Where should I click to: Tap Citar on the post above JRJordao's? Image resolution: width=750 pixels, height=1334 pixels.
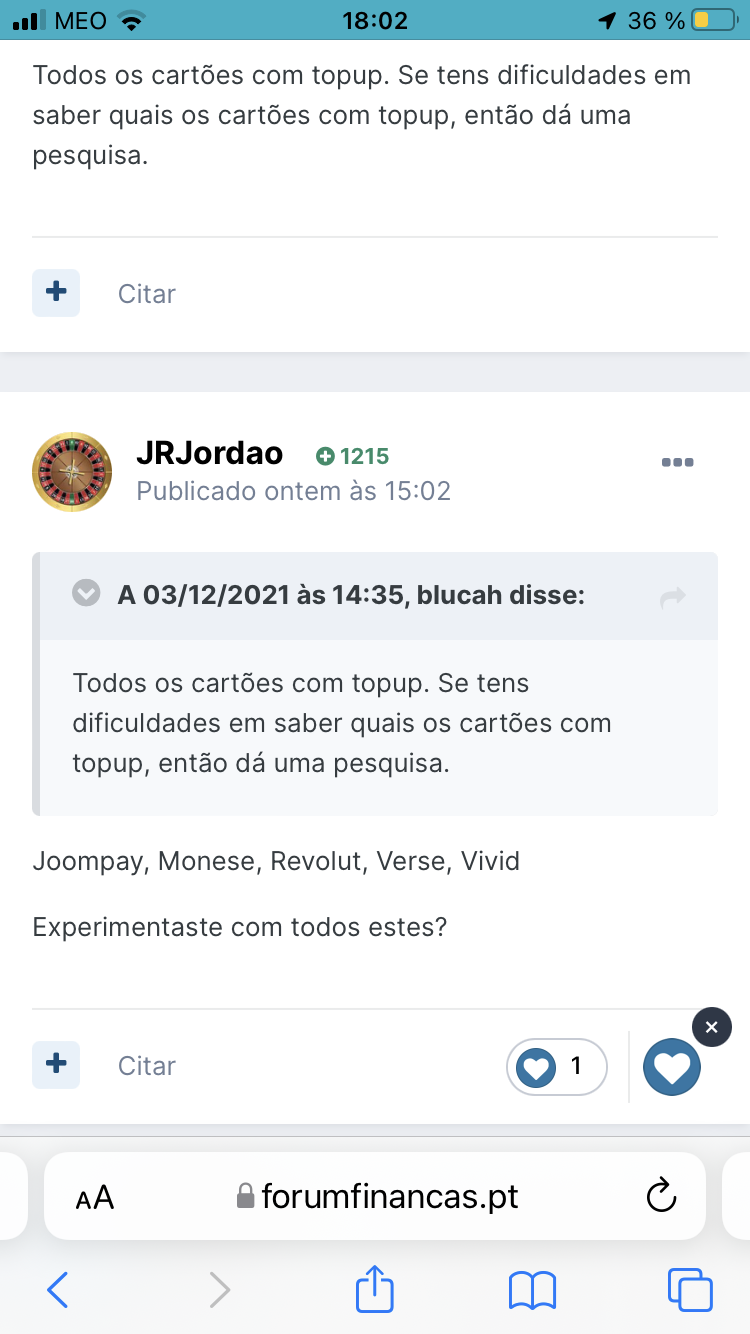(147, 294)
